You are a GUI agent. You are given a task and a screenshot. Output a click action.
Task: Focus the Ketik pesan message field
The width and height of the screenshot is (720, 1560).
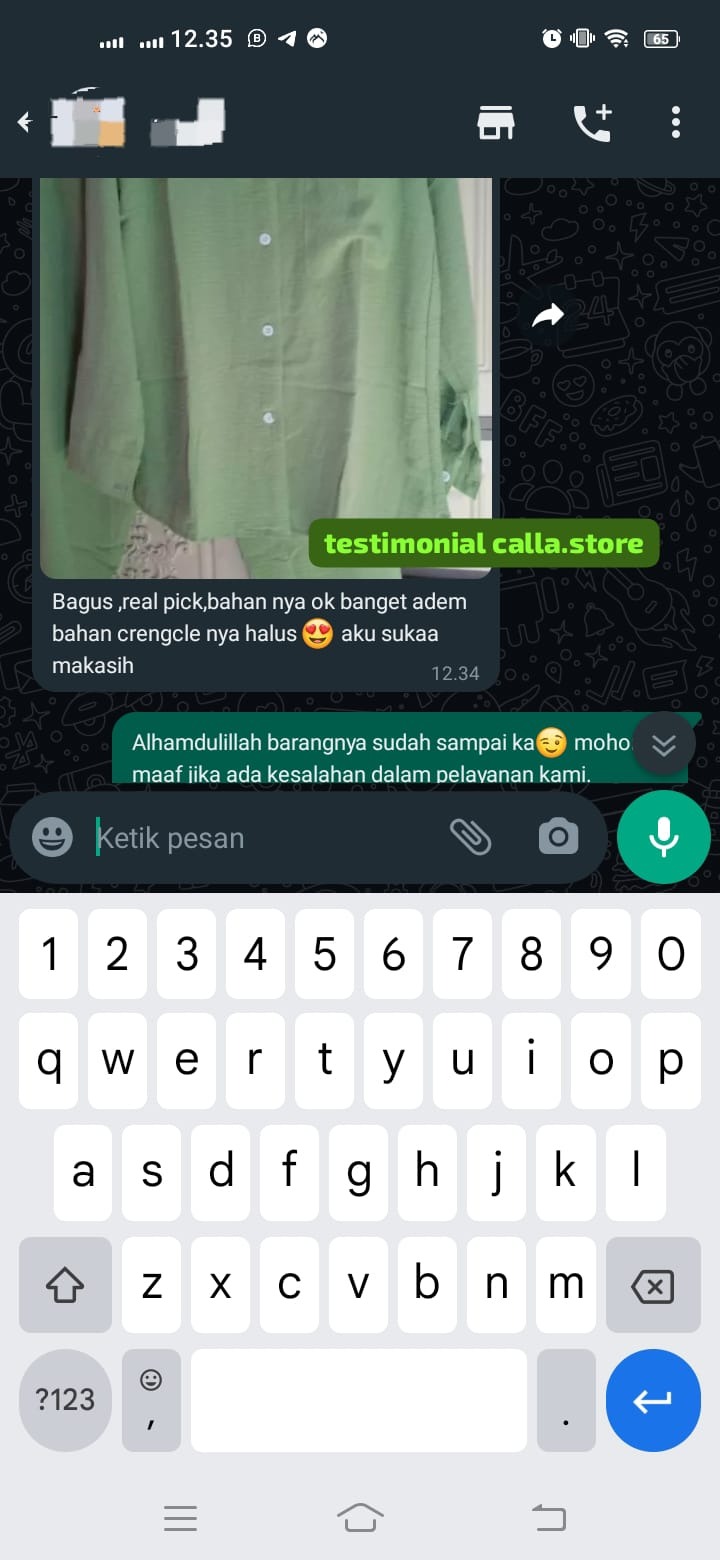pyautogui.click(x=260, y=838)
